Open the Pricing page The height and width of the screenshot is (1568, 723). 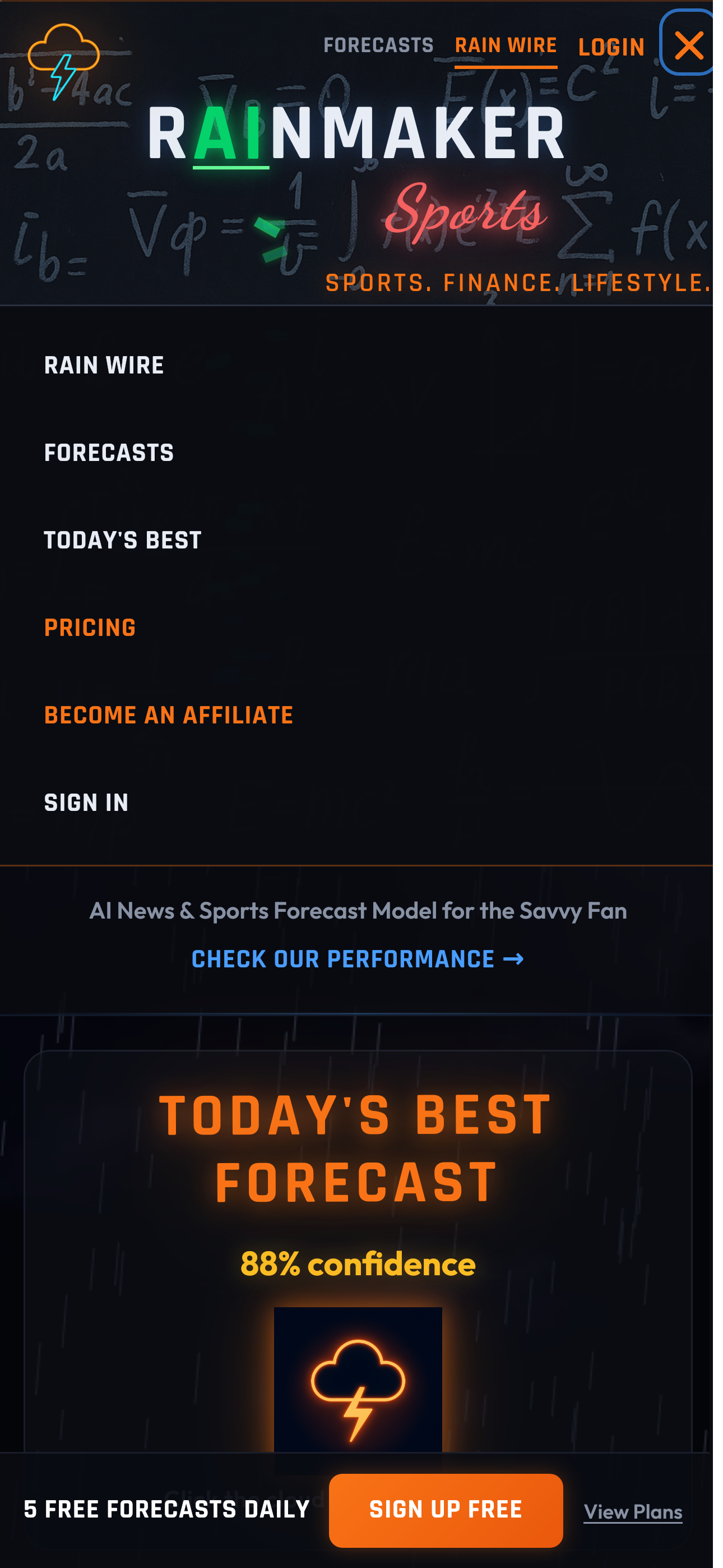(x=90, y=628)
